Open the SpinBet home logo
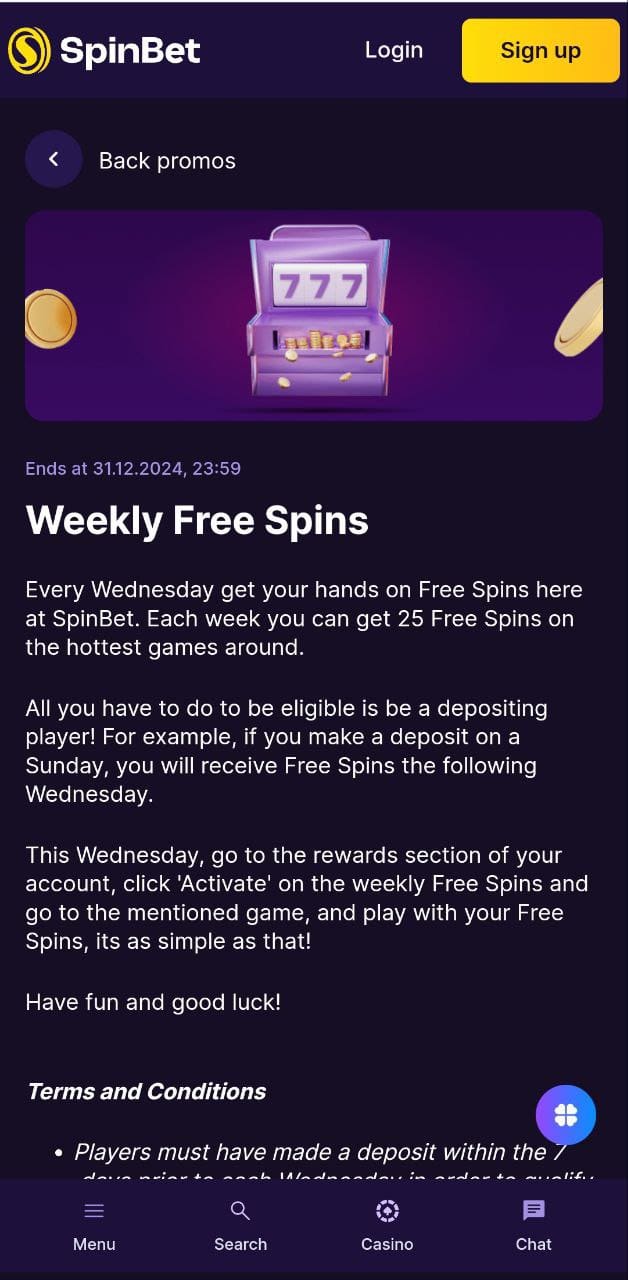Image resolution: width=628 pixels, height=1280 pixels. [105, 50]
